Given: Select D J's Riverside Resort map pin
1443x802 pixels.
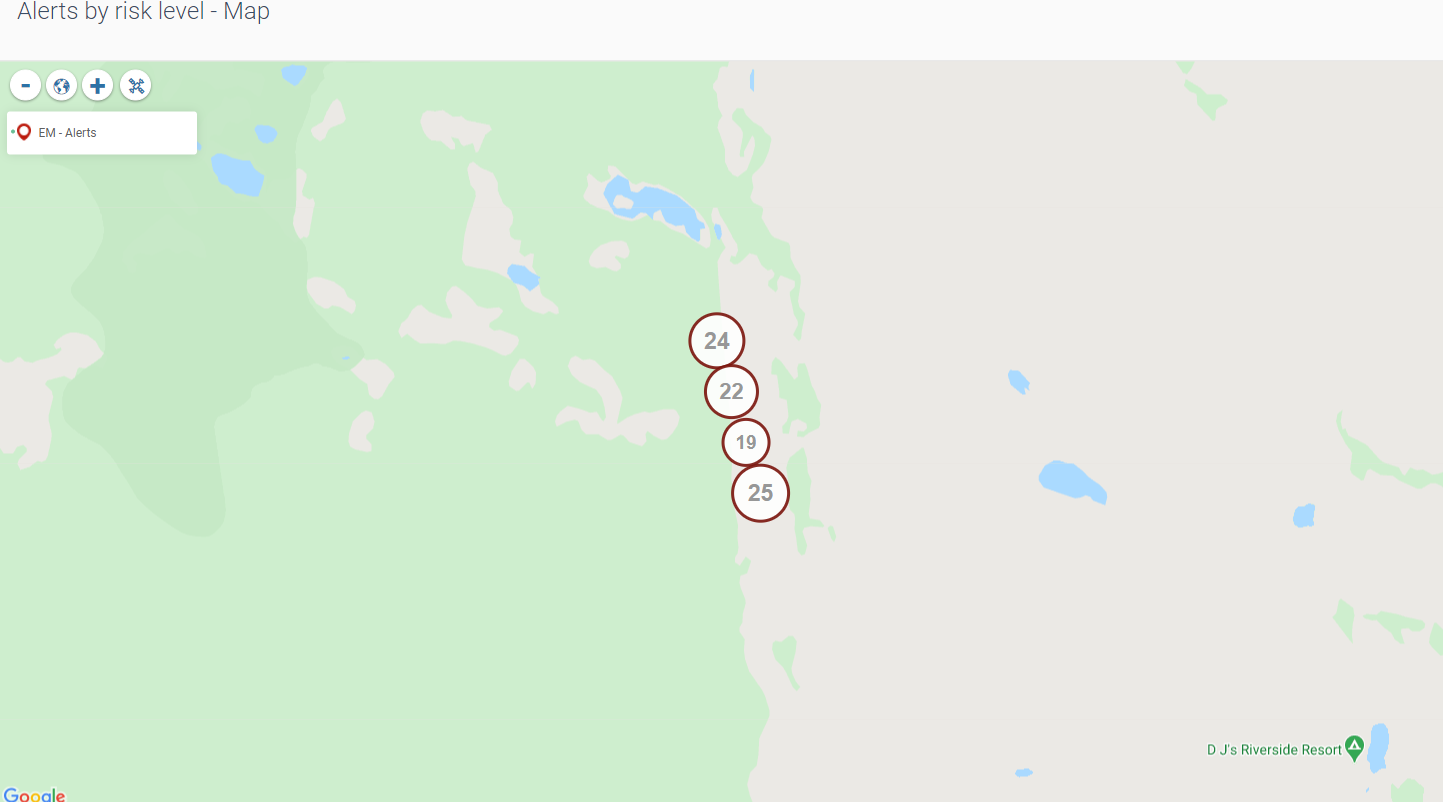Looking at the screenshot, I should pos(1354,747).
